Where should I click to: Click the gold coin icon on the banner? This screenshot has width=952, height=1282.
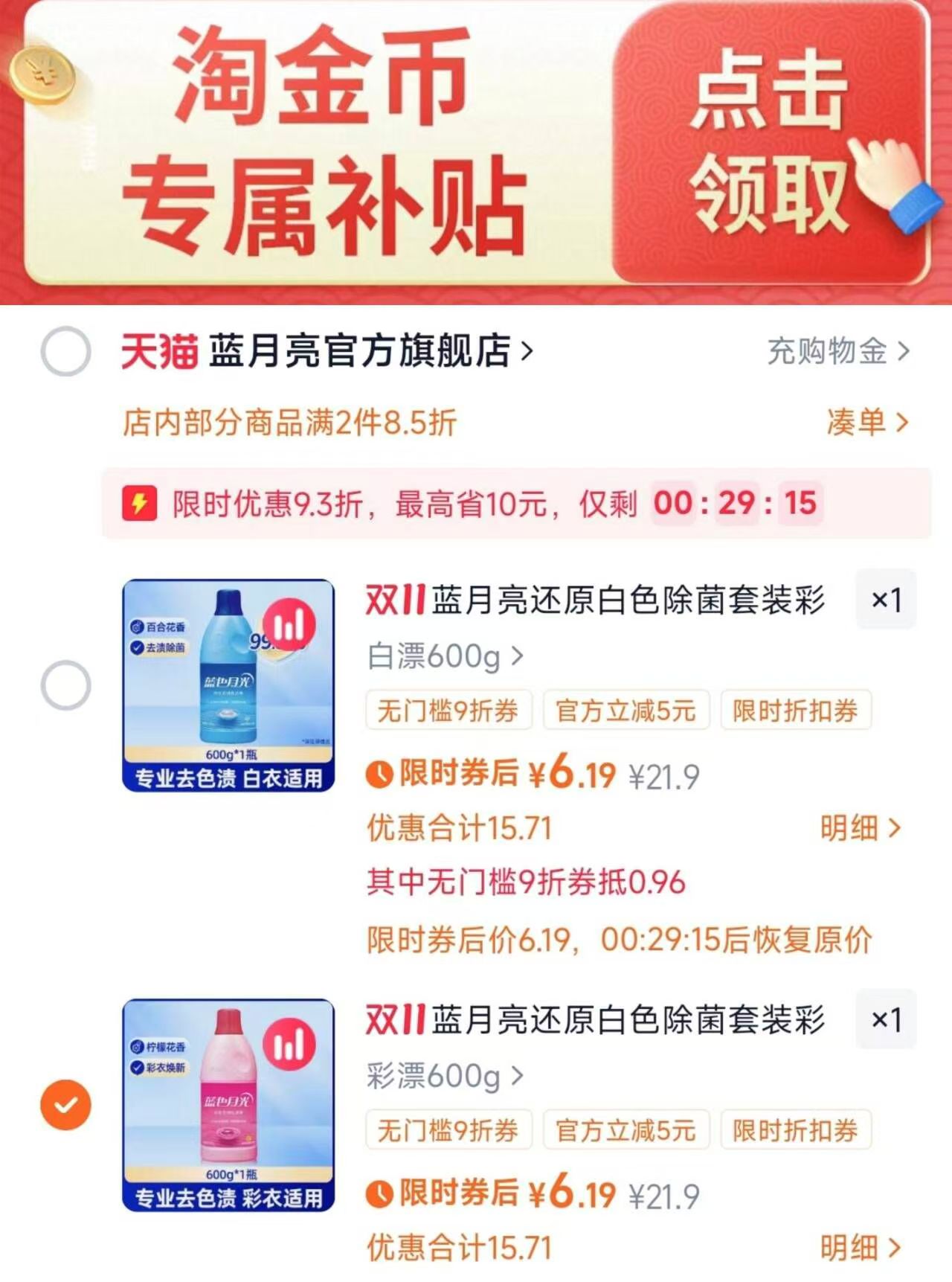(41, 74)
